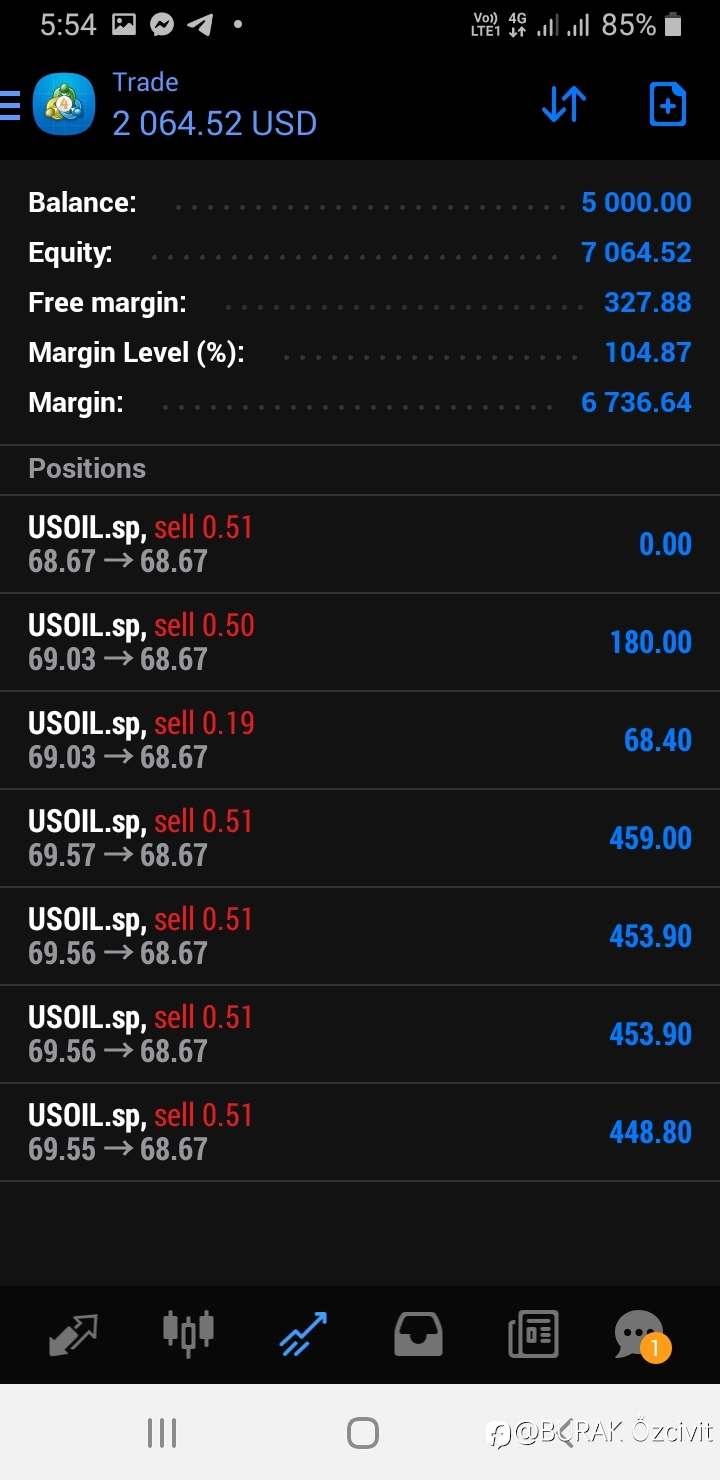Tap the sort positions arrows icon
Image resolution: width=720 pixels, height=1480 pixels.
tap(564, 104)
